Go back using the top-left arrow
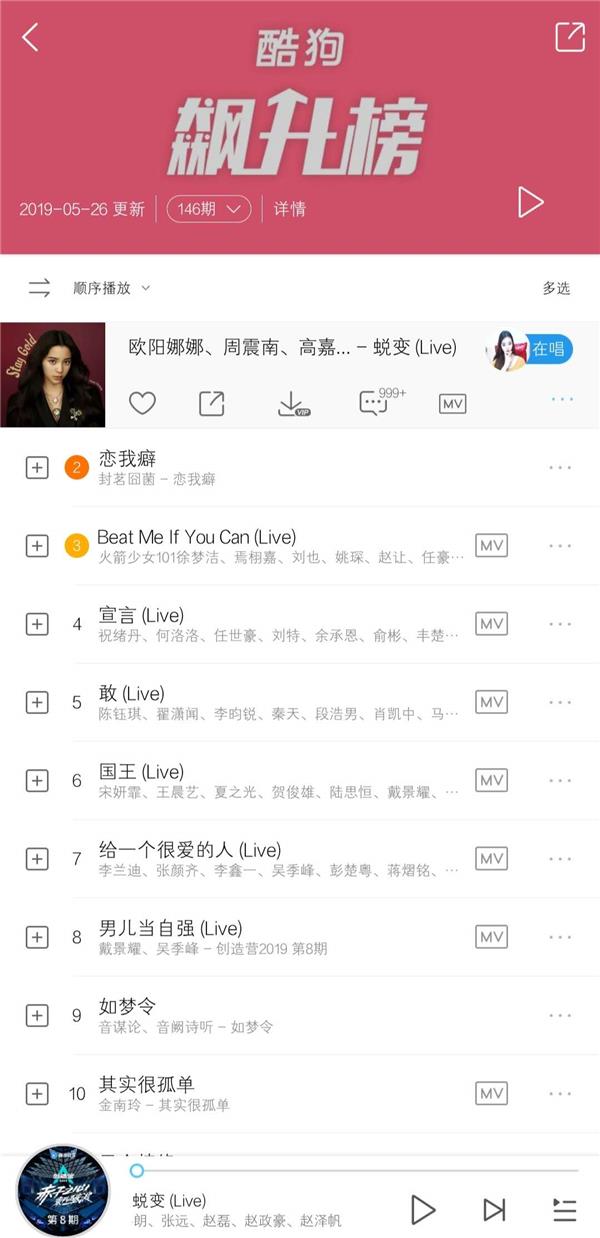600x1238 pixels. coord(30,38)
